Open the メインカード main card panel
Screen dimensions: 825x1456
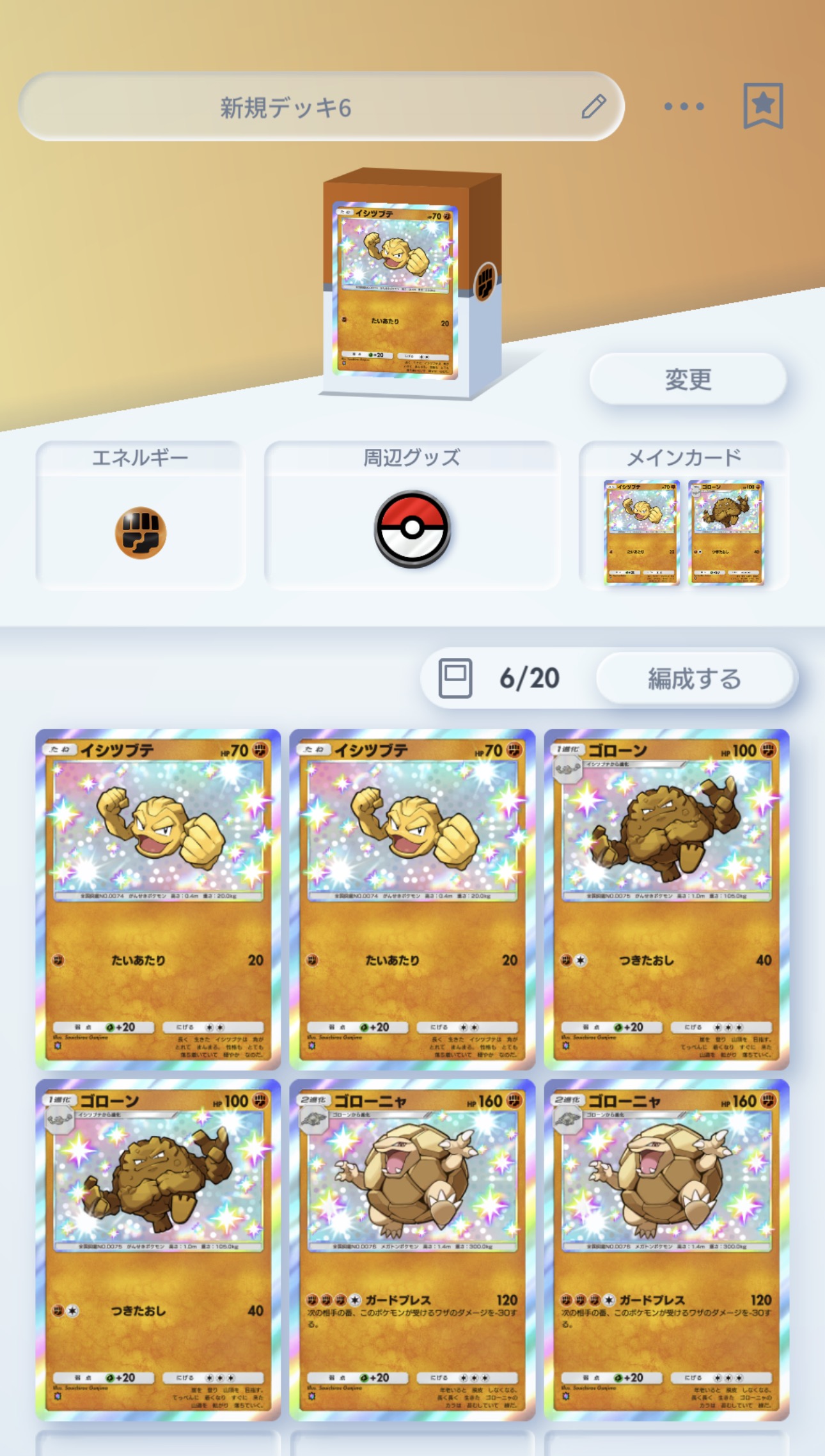(684, 515)
